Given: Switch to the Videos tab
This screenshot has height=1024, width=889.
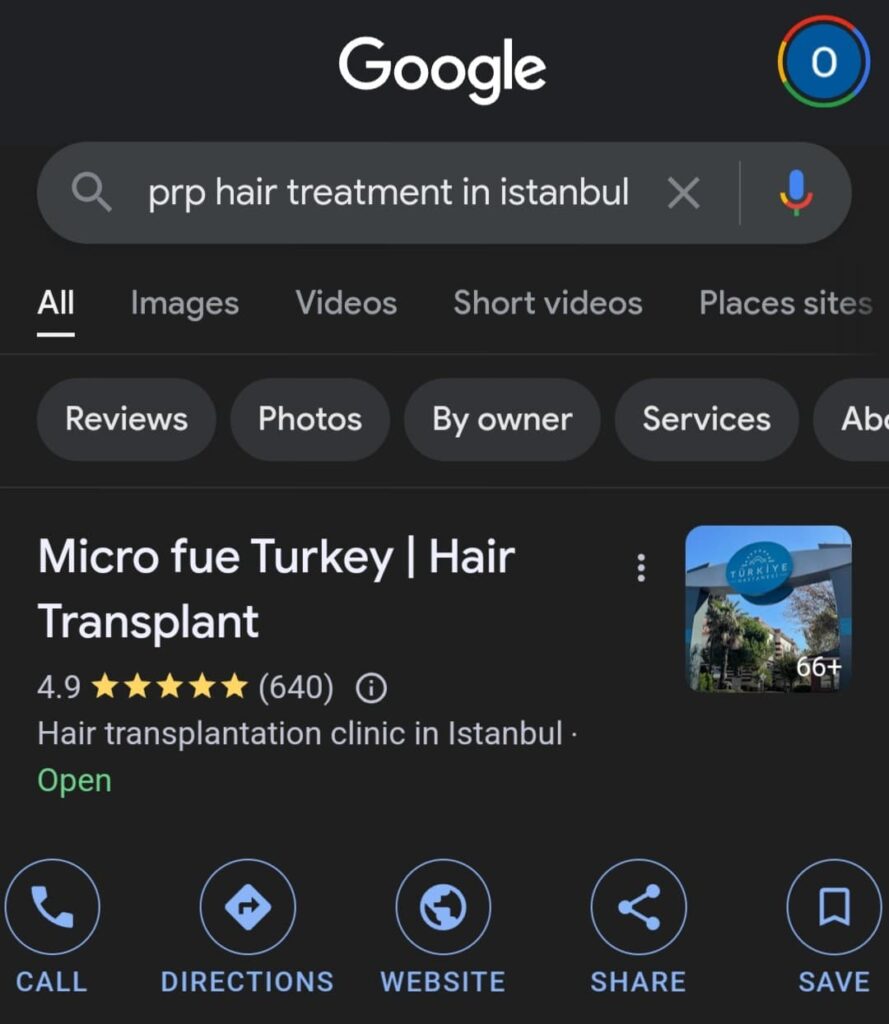Looking at the screenshot, I should [x=345, y=303].
